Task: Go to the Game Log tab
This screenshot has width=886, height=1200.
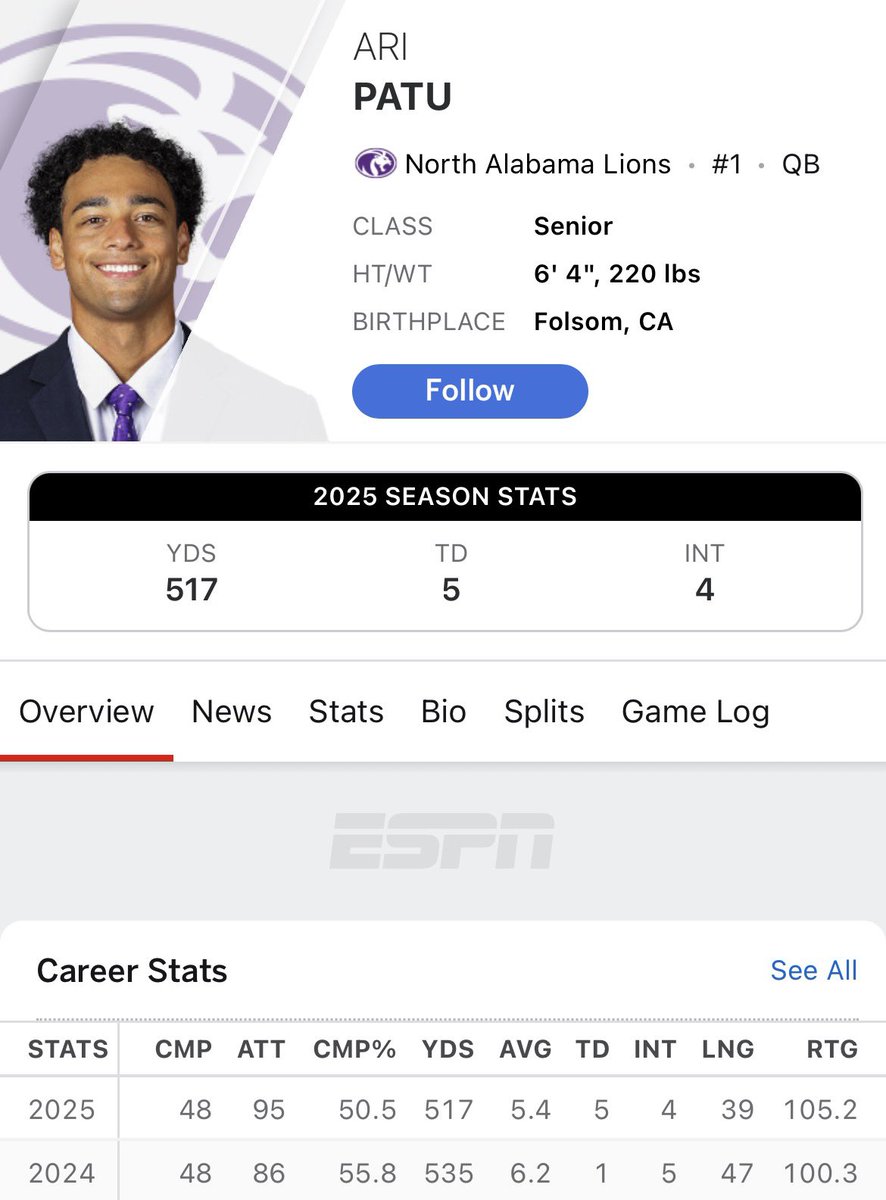Action: (695, 712)
